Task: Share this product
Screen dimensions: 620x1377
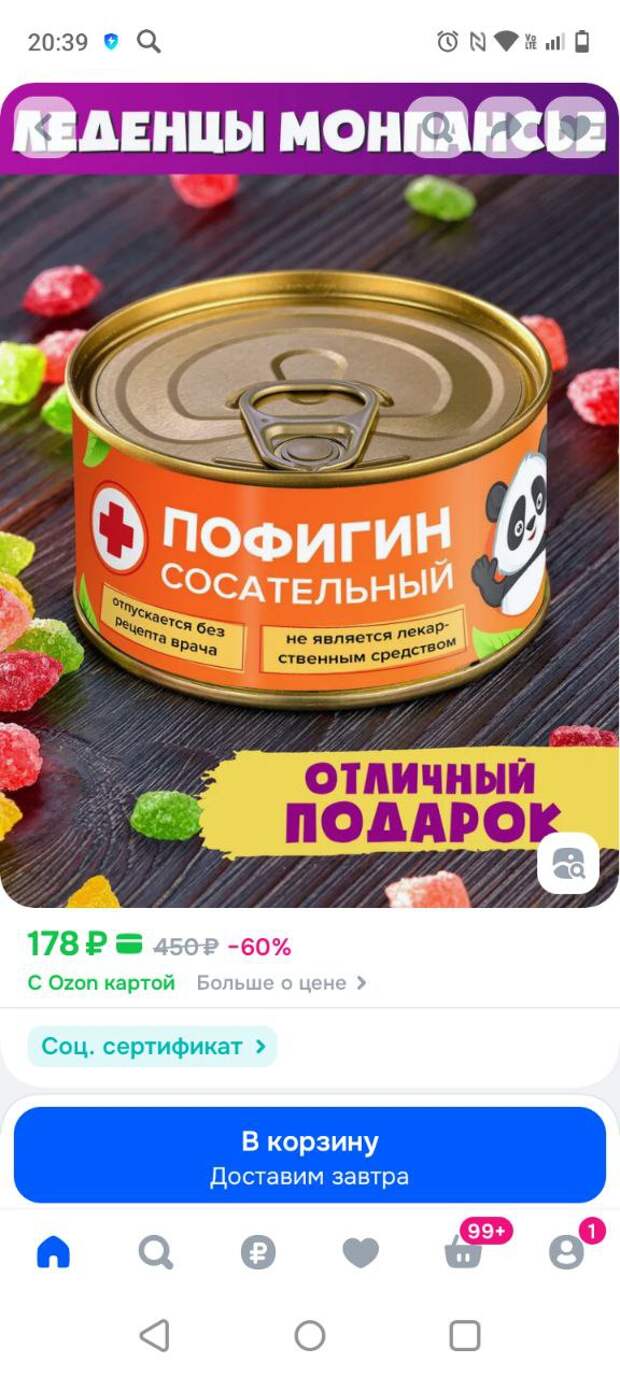Action: click(x=506, y=127)
